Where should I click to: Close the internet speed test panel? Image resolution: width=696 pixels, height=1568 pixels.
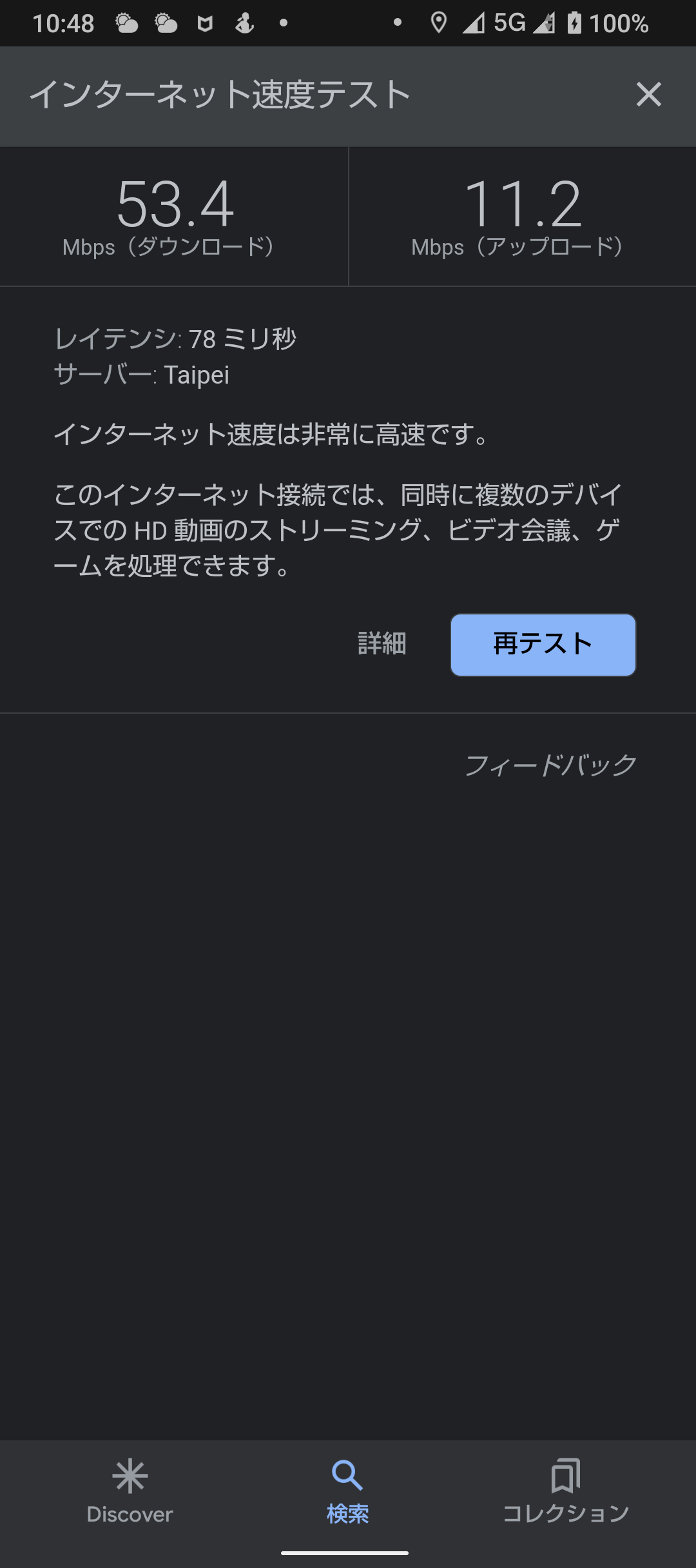coord(648,95)
